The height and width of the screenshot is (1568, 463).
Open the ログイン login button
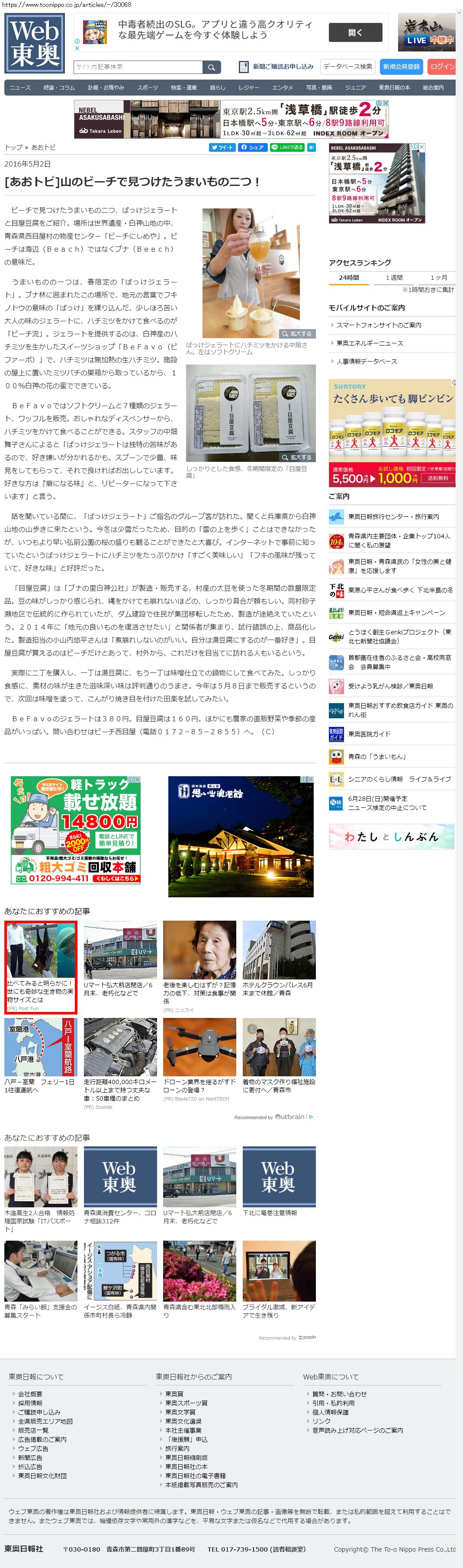coord(442,66)
